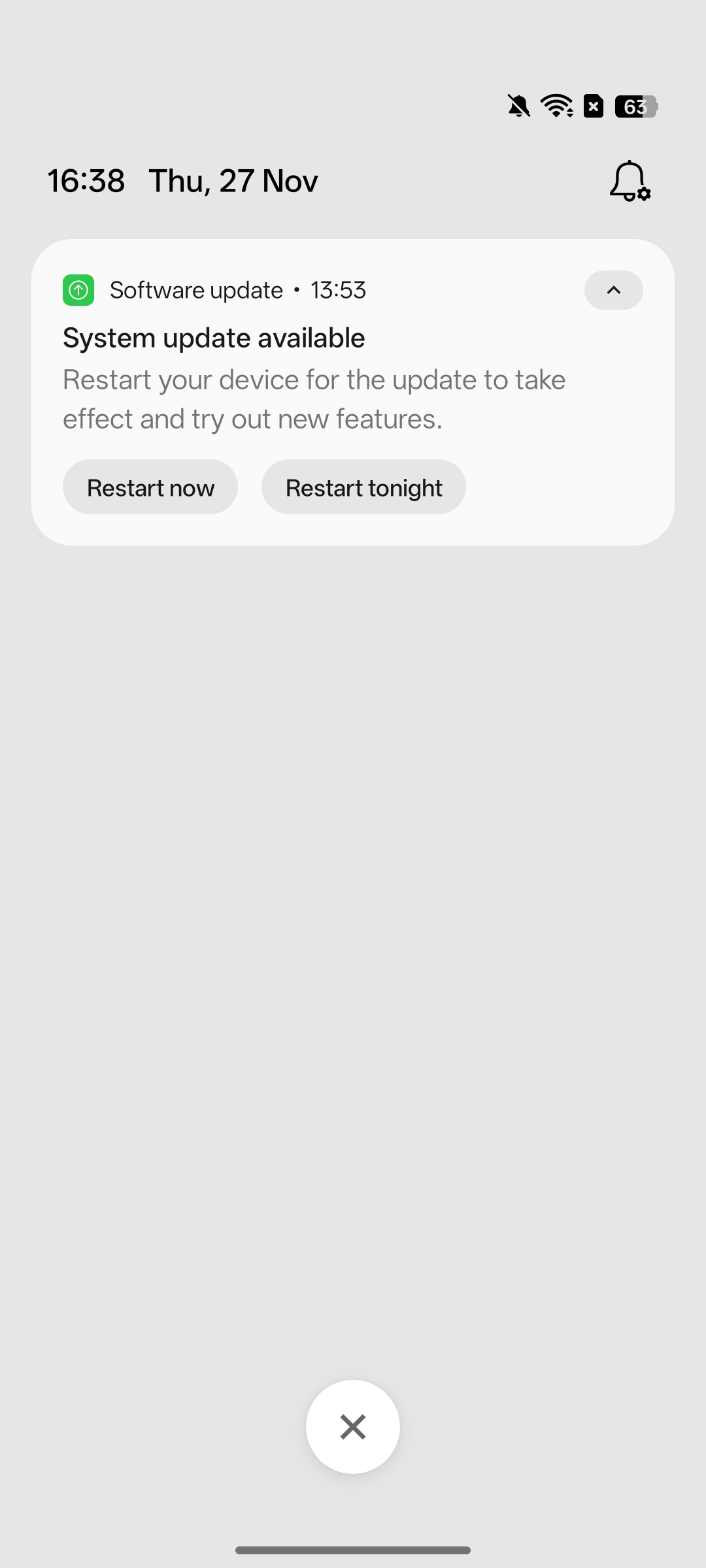Collapse the Software update notification with the chevron

click(613, 290)
